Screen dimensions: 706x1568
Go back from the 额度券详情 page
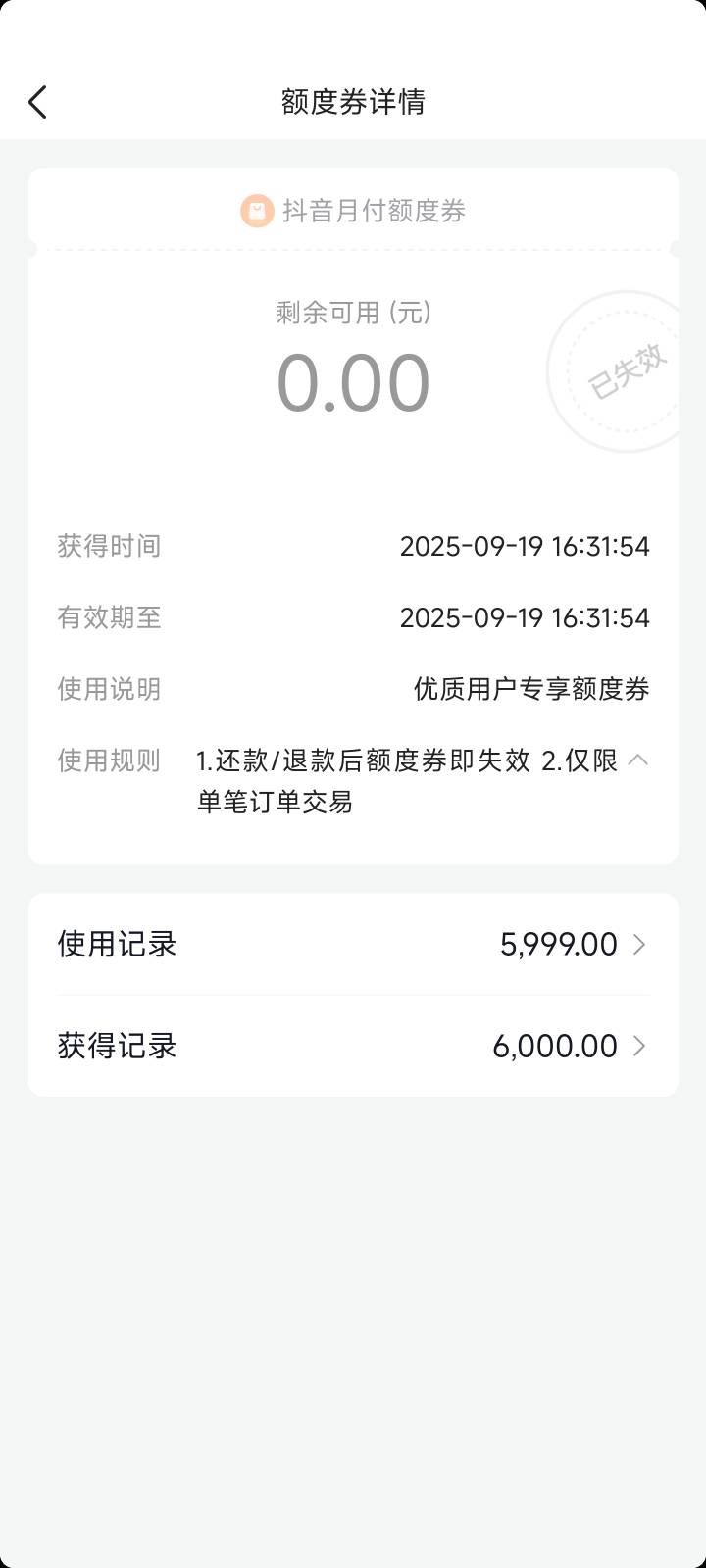click(37, 102)
